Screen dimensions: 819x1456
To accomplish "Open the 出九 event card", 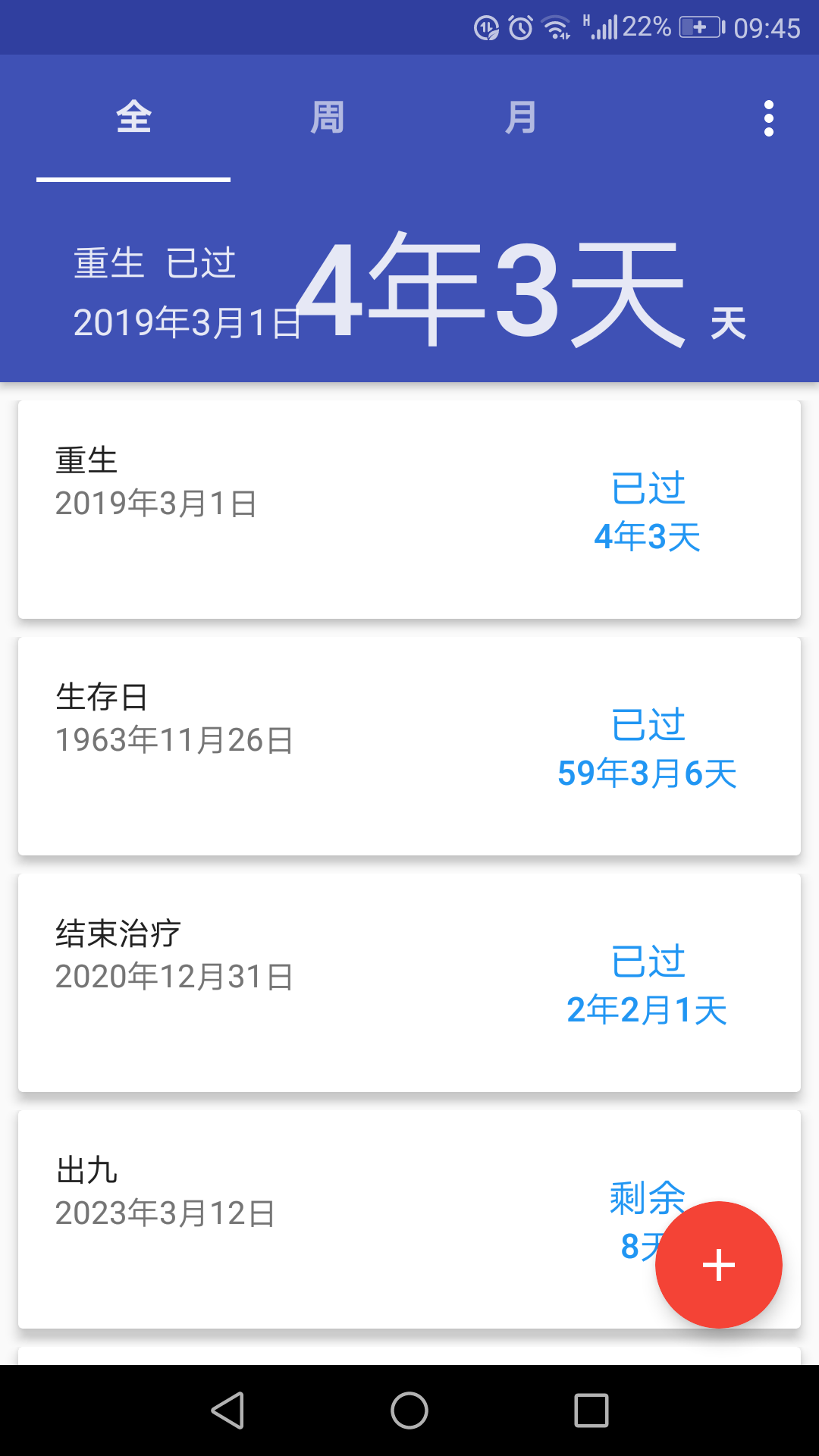I will [303, 1213].
